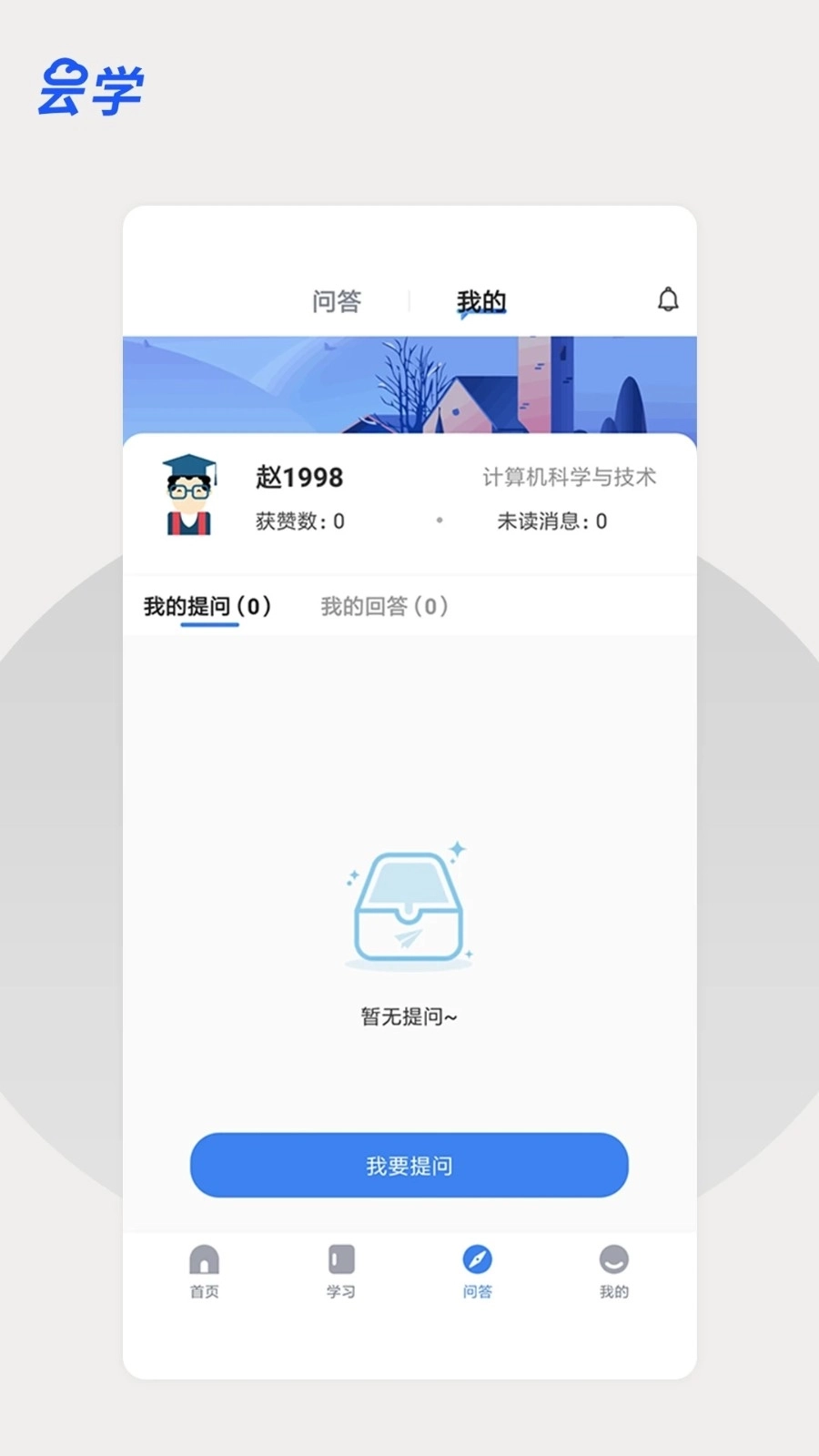Image resolution: width=819 pixels, height=1456 pixels.
Task: Switch to 我的提问（0）tab
Action: point(207,605)
